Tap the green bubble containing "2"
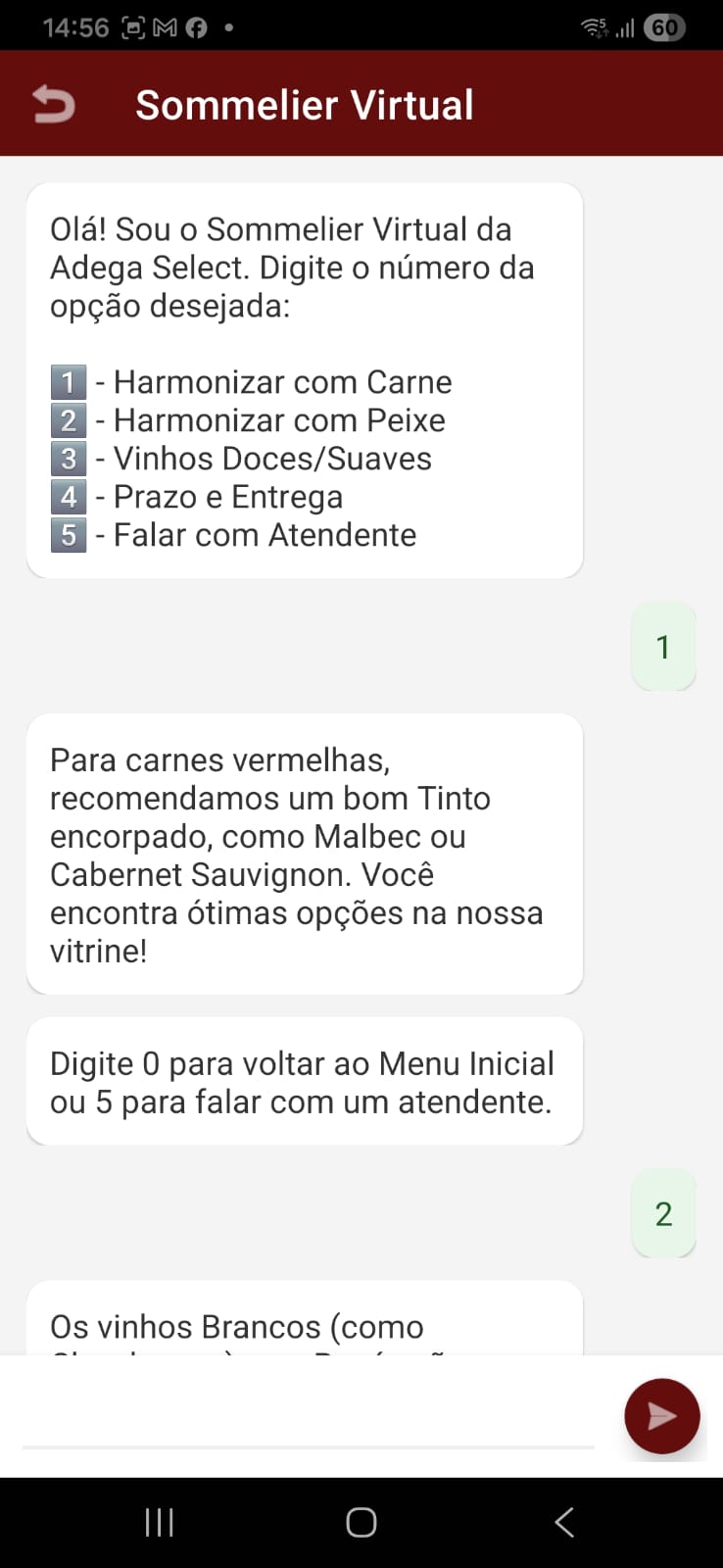Image resolution: width=723 pixels, height=1568 pixels. coord(664,1213)
